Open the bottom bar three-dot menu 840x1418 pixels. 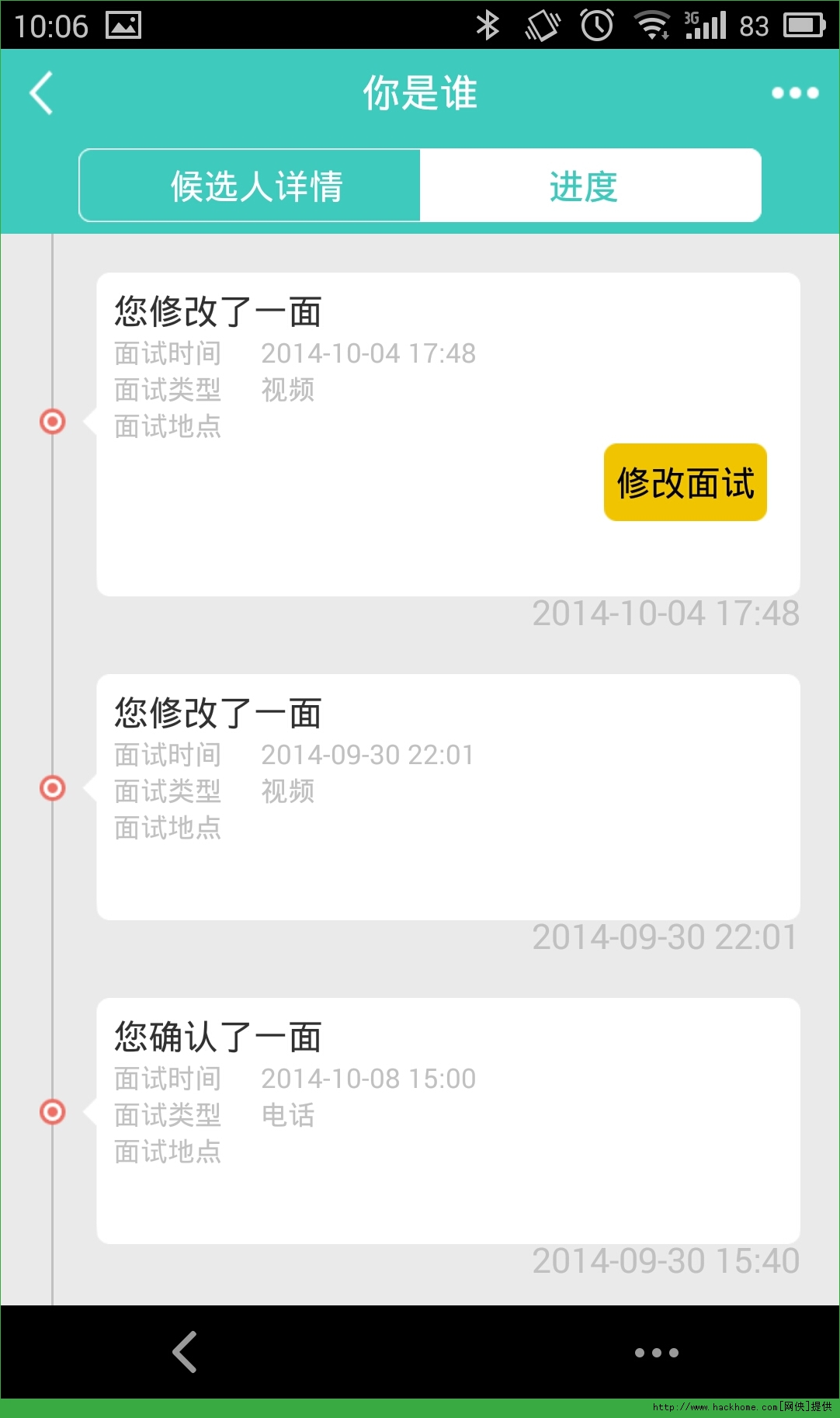pos(656,1352)
